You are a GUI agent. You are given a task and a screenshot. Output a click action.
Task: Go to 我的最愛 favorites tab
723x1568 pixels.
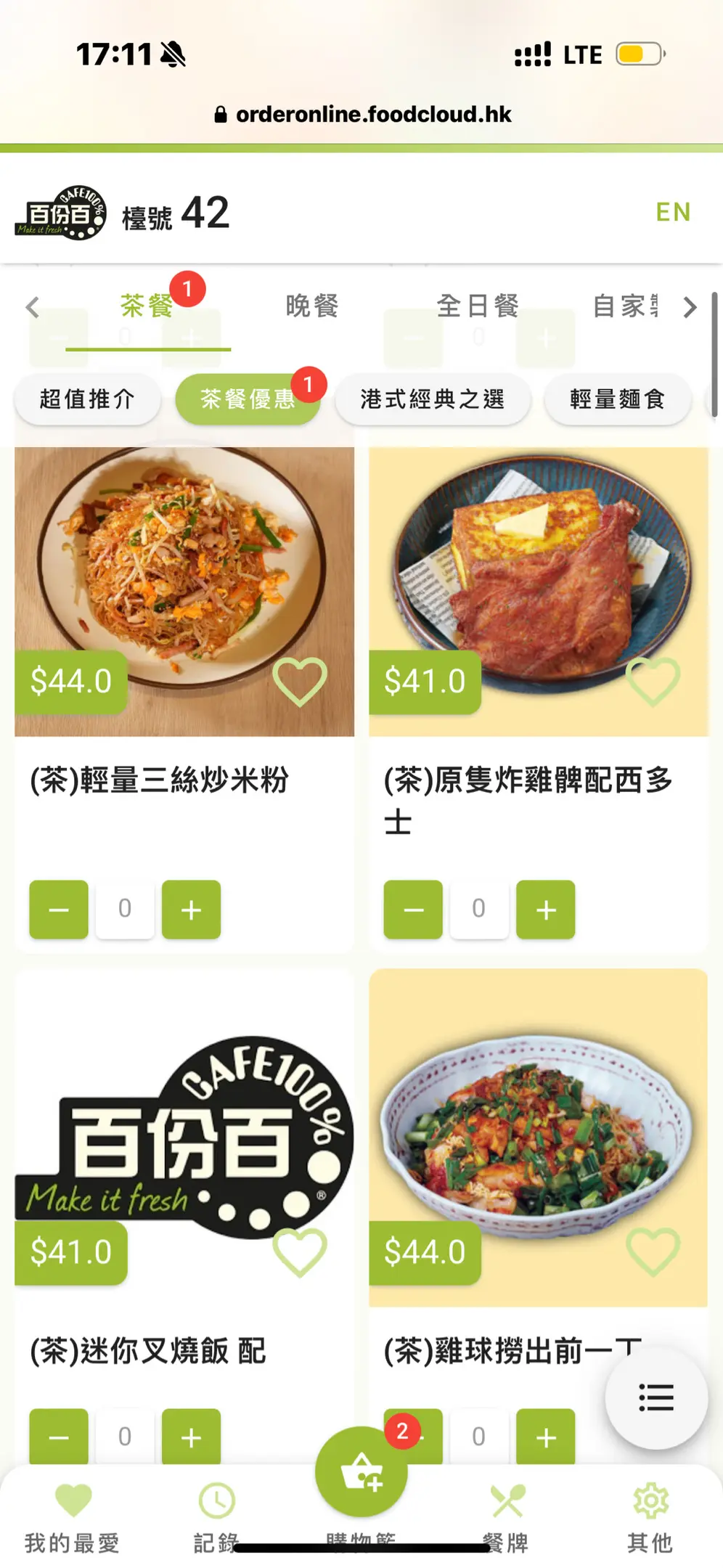pos(73,1516)
